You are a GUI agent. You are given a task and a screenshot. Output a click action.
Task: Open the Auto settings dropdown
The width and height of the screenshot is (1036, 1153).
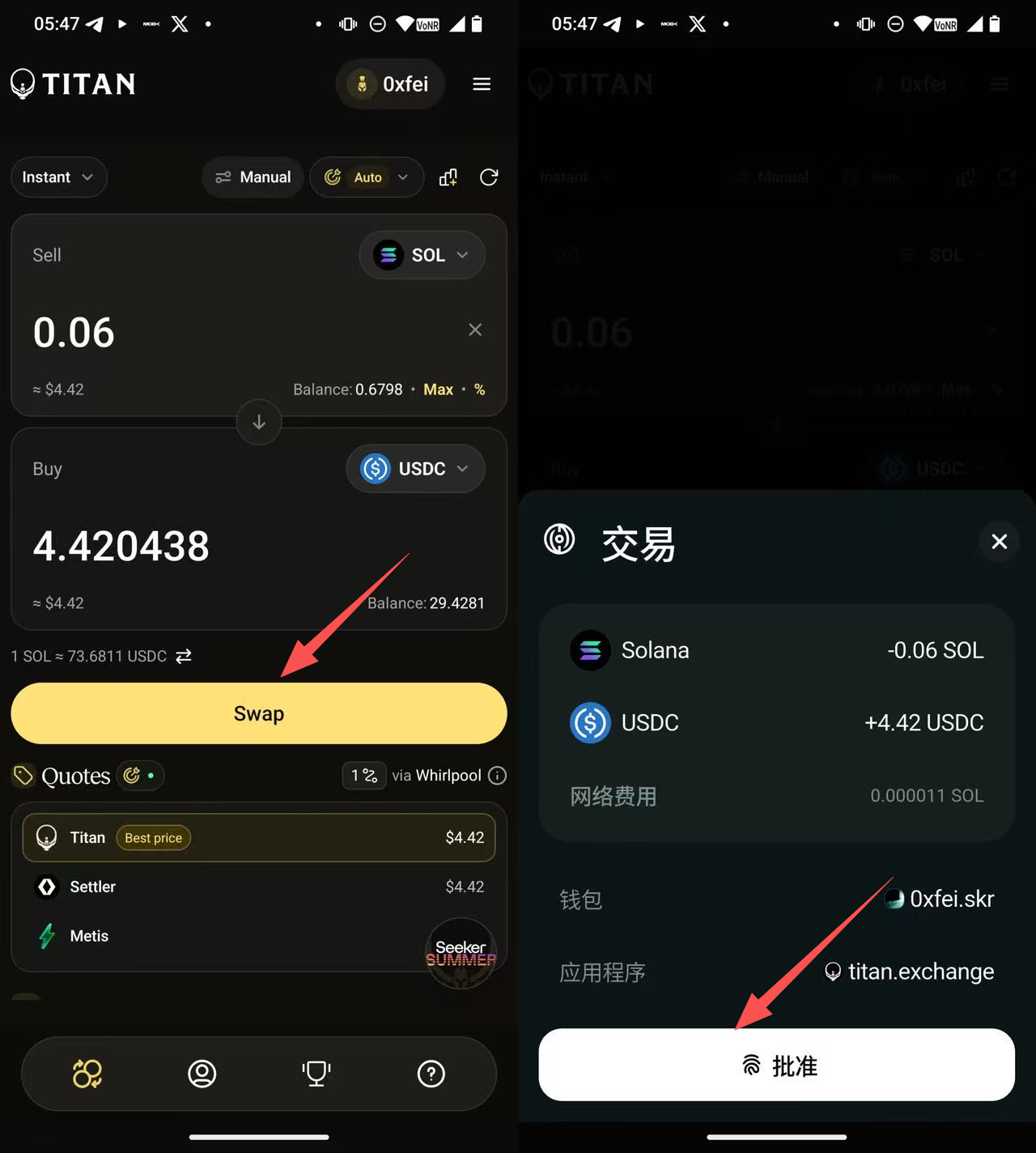[x=367, y=177]
